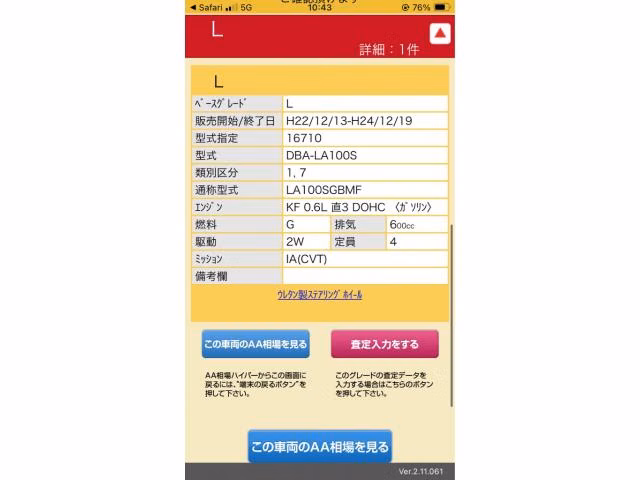640x480 pixels.
Task: Start 査定入力をする with the pink button
Action: pyautogui.click(x=384, y=344)
